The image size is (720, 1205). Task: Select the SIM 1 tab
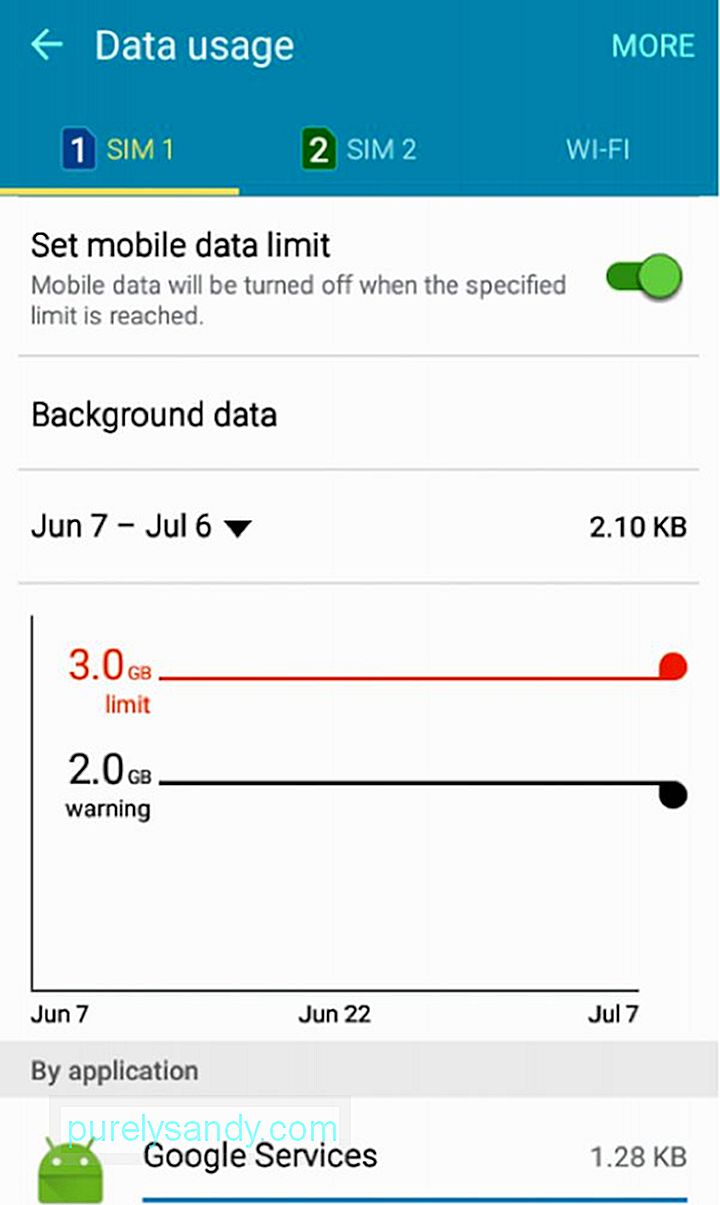pos(119,150)
